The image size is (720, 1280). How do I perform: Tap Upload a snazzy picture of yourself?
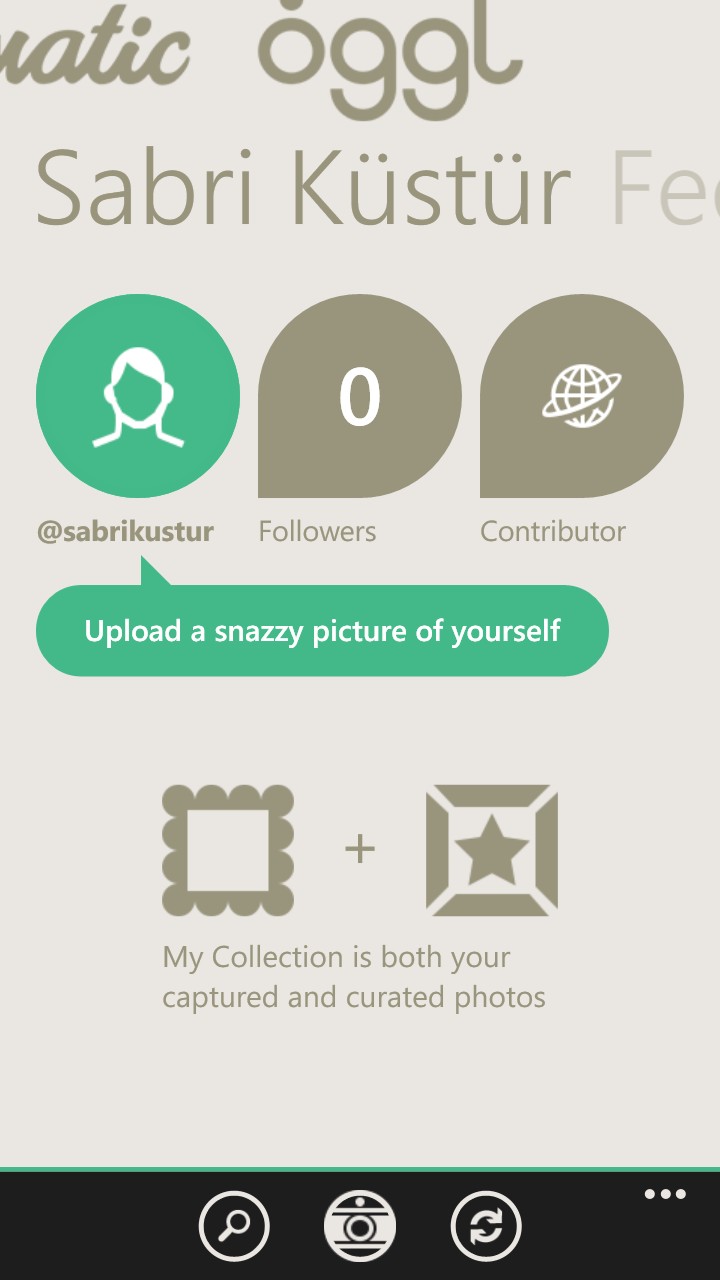(x=322, y=631)
